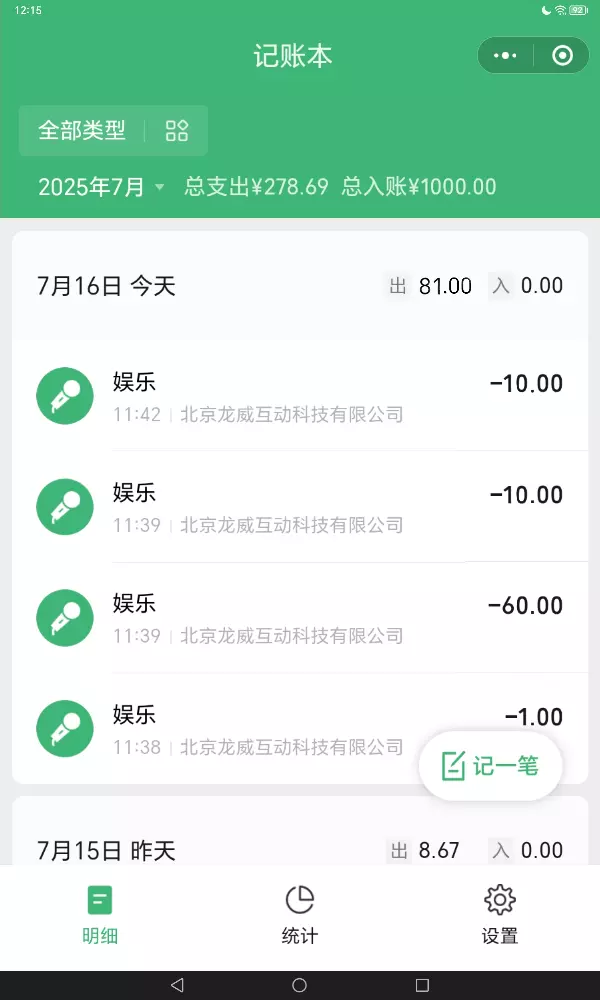Add a new entry with 记一笔
Viewport: 600px width, 1000px height.
491,765
